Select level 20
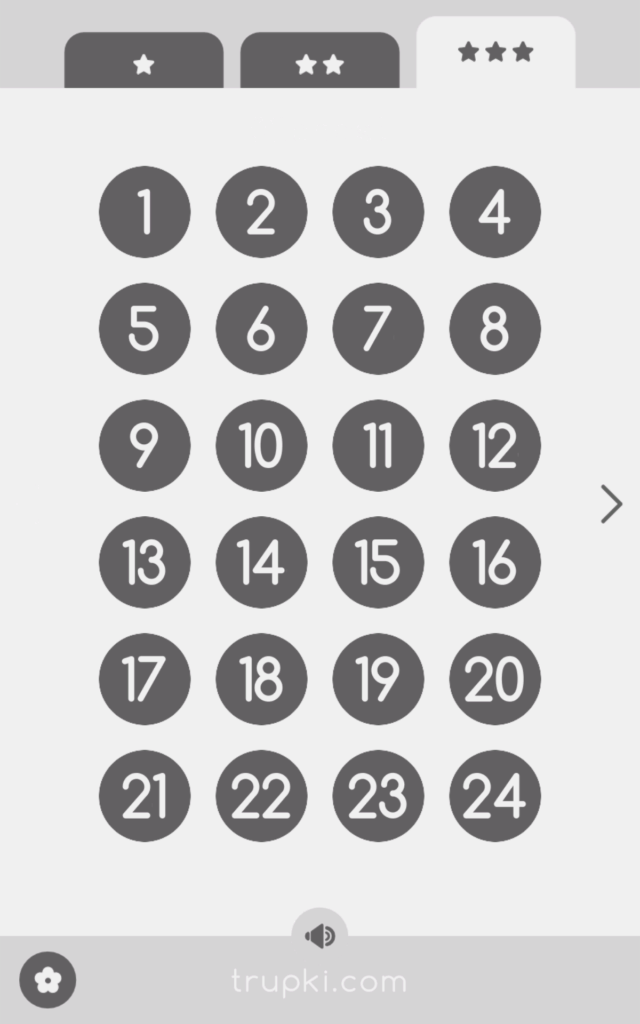The width and height of the screenshot is (640, 1024). tap(495, 679)
